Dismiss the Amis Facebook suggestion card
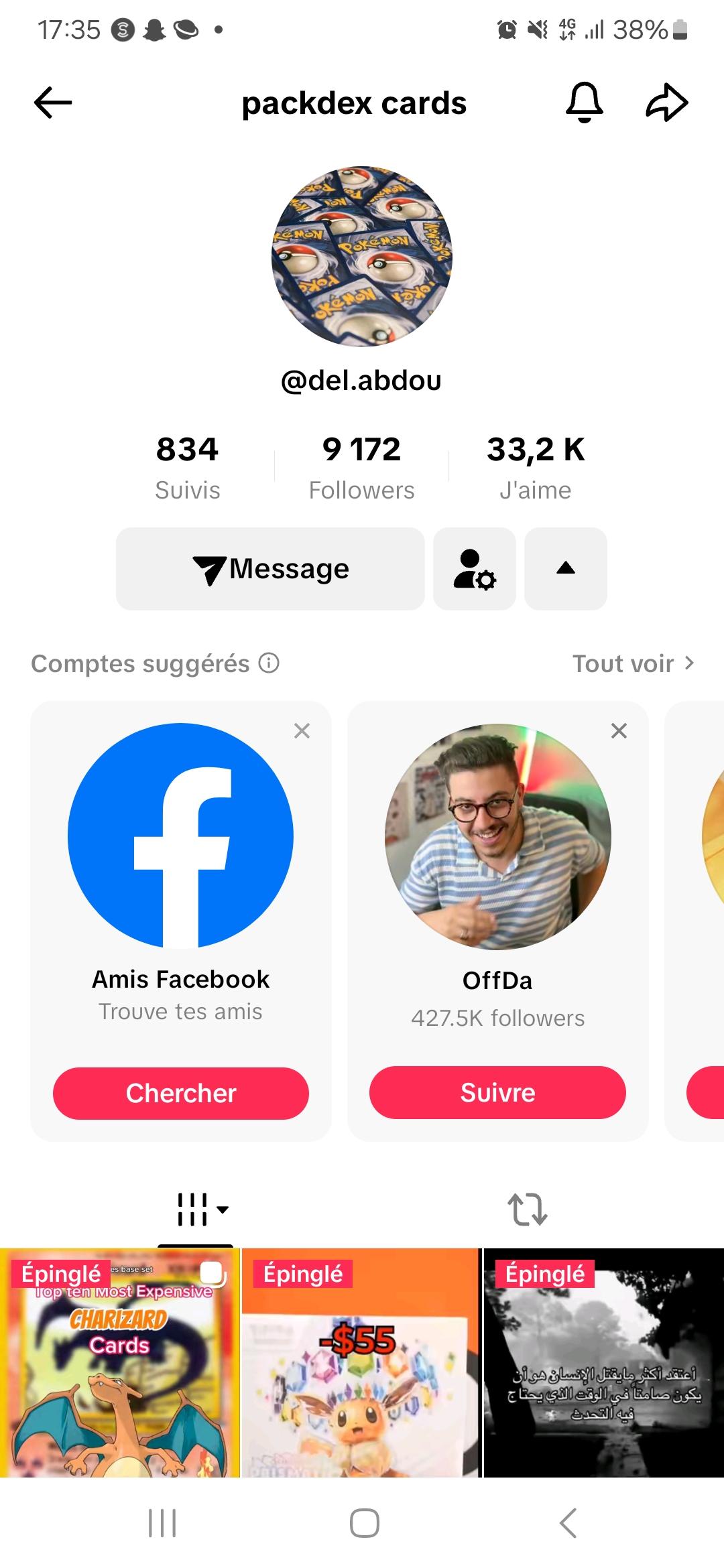 [x=302, y=730]
